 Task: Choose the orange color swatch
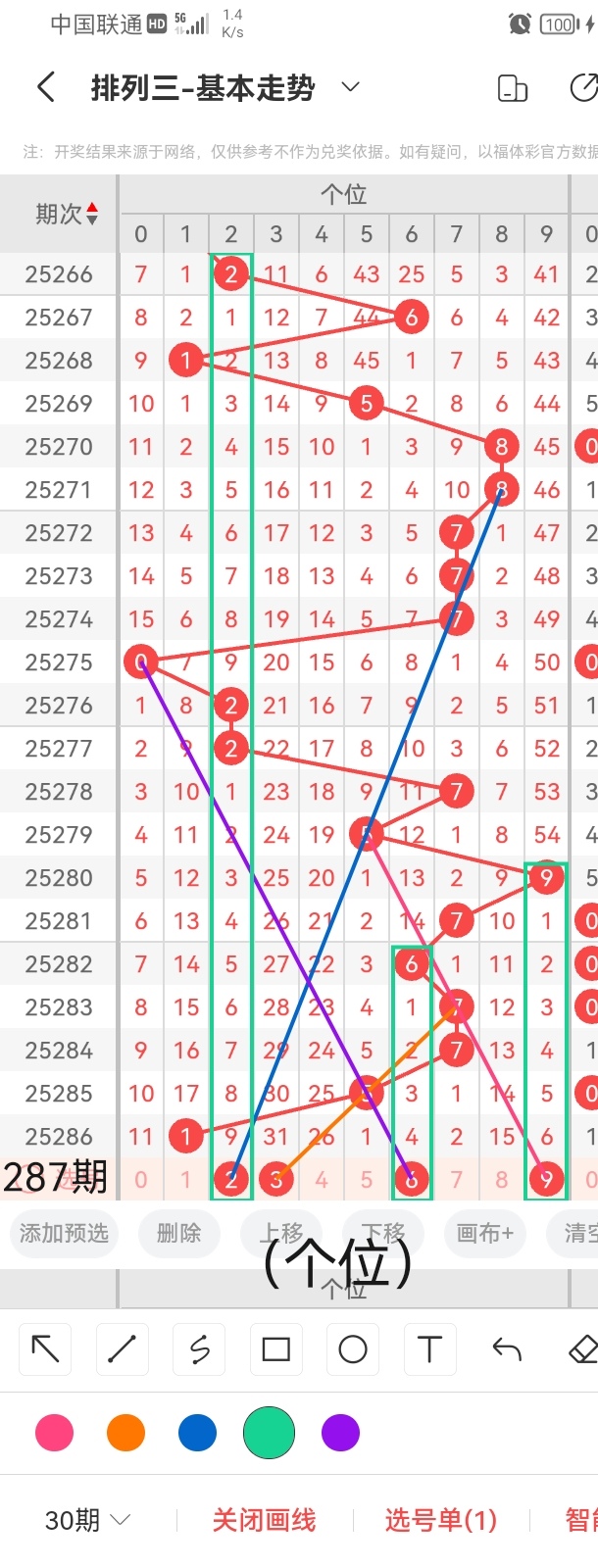pos(125,1433)
